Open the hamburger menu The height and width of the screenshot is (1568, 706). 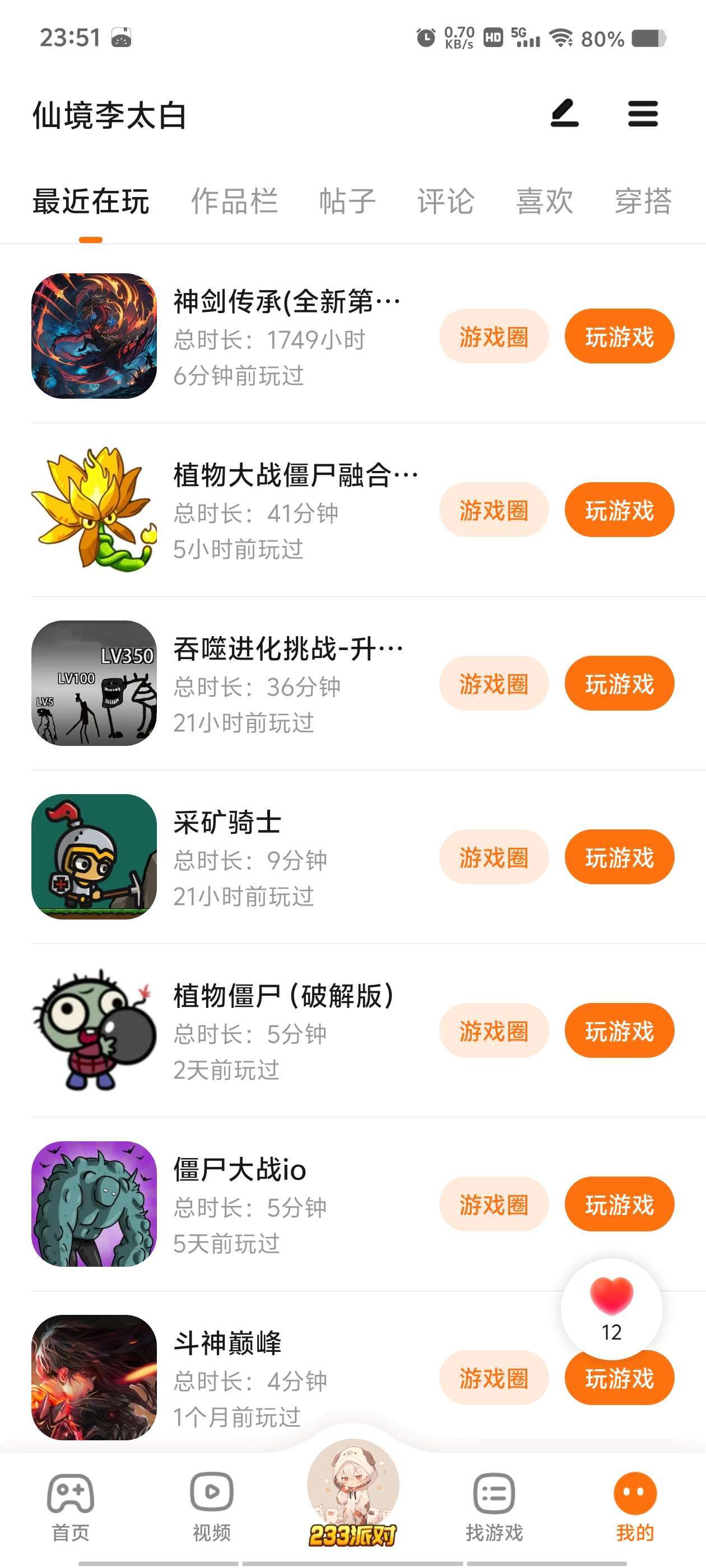[x=643, y=114]
